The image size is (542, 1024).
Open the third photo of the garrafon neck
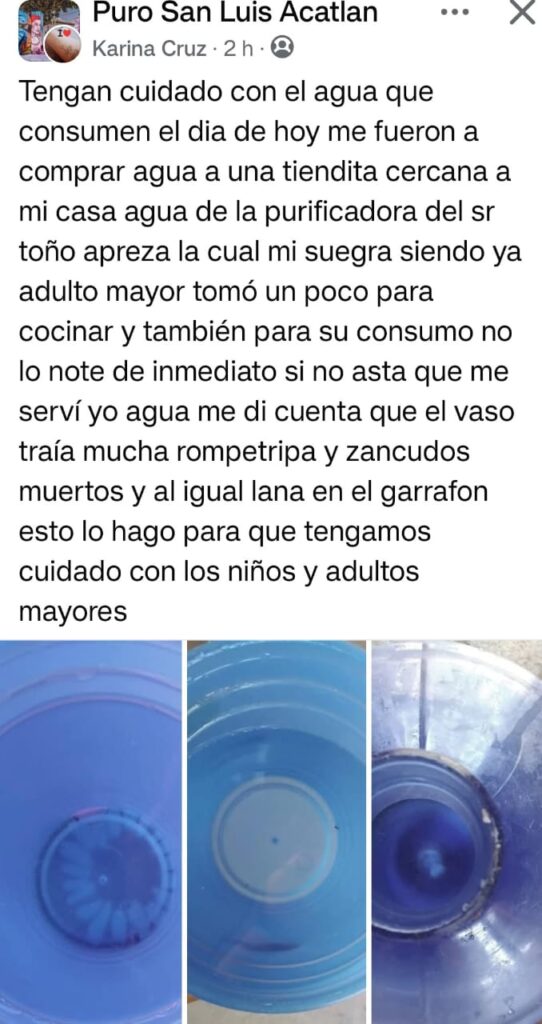(457, 832)
